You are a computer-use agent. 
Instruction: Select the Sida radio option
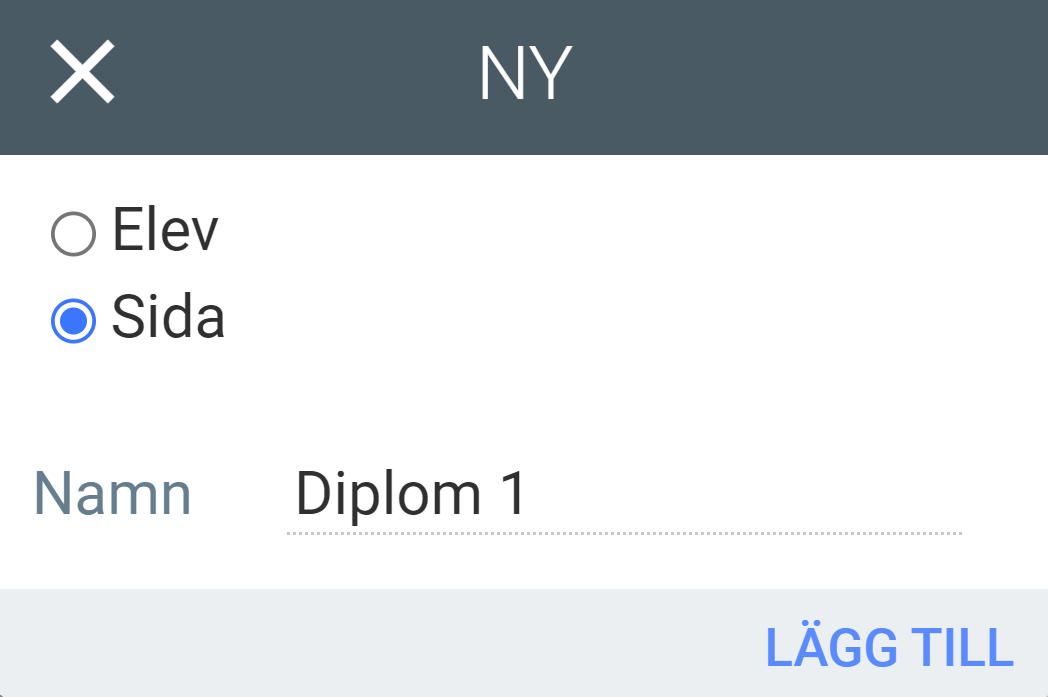coord(73,321)
